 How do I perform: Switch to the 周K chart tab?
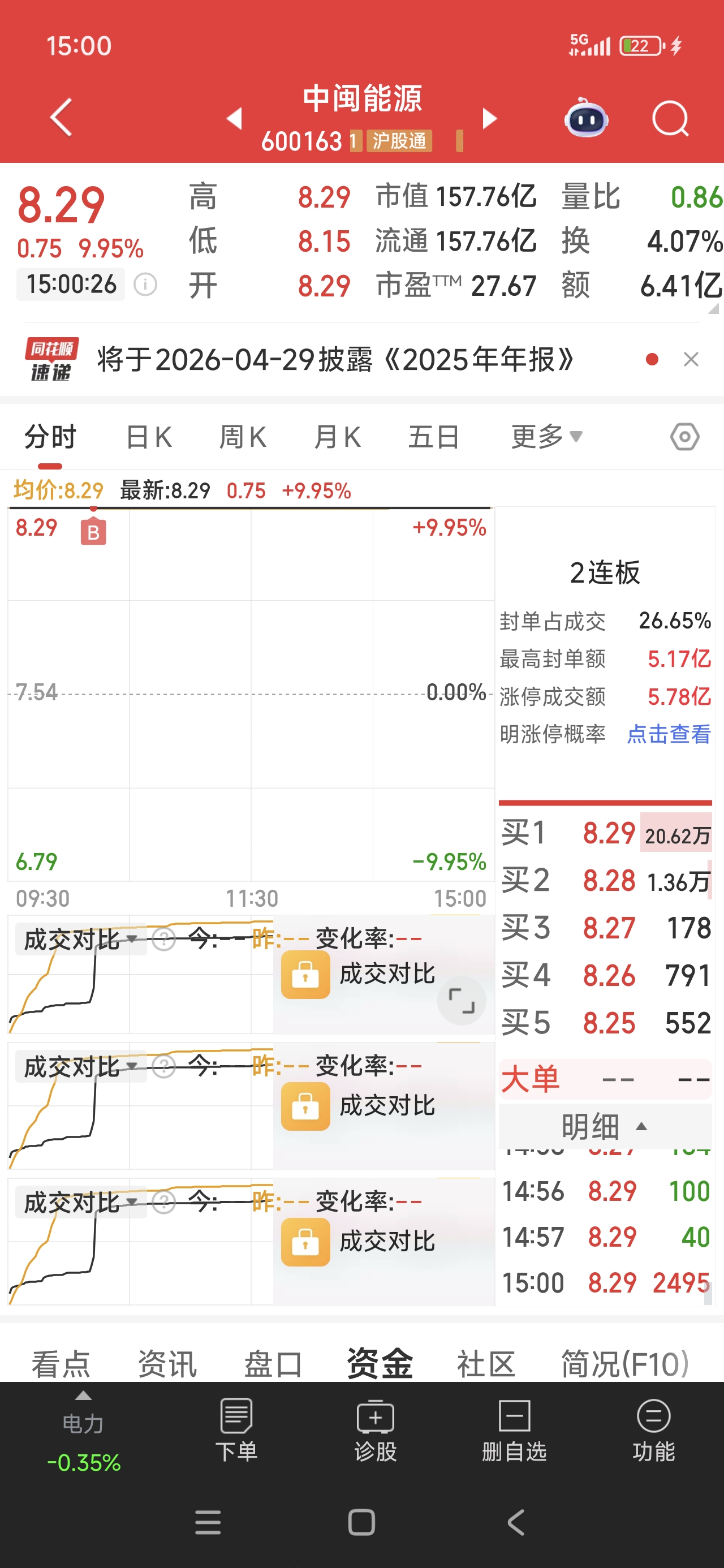tap(242, 437)
